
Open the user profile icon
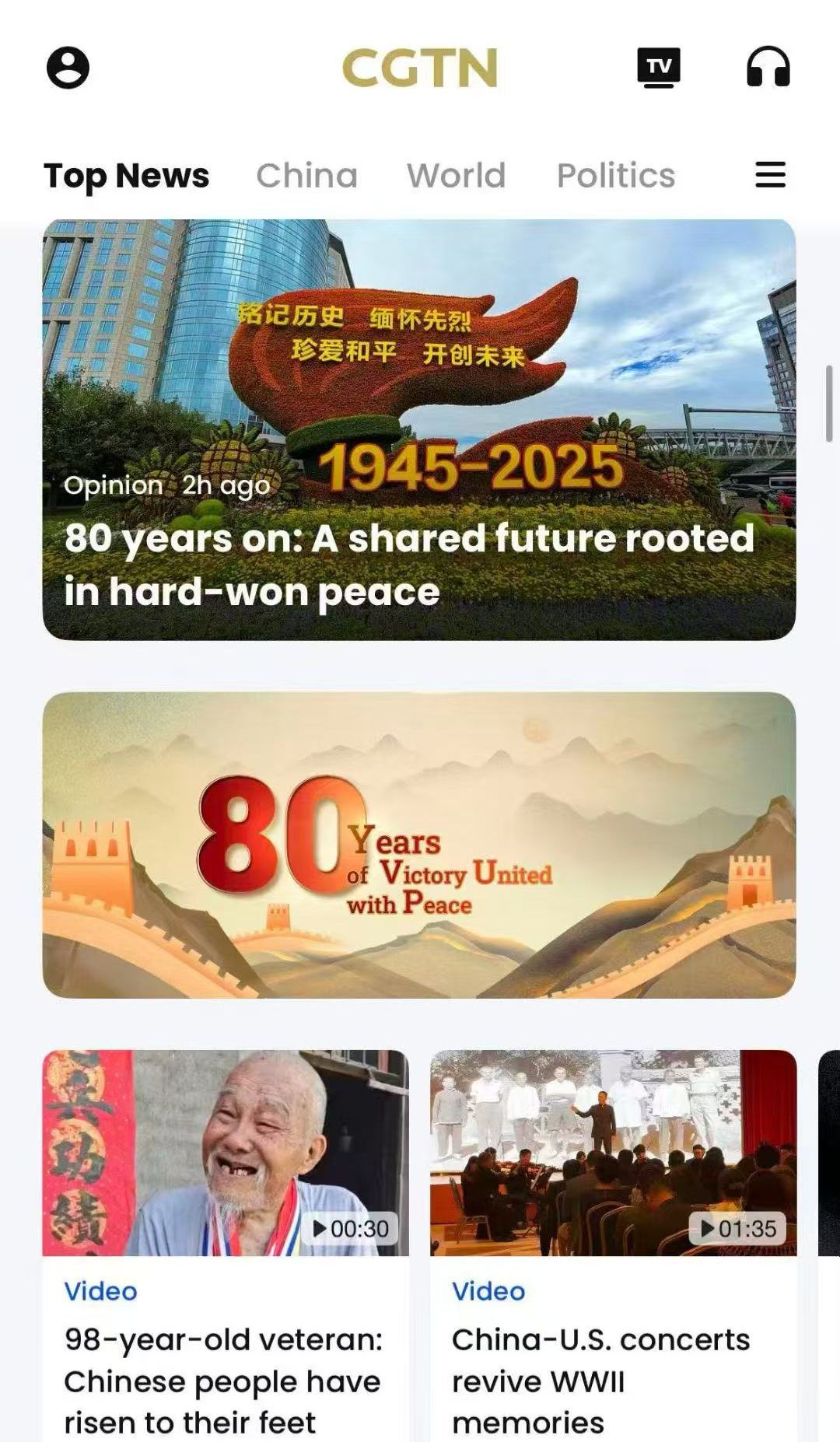pos(68,68)
